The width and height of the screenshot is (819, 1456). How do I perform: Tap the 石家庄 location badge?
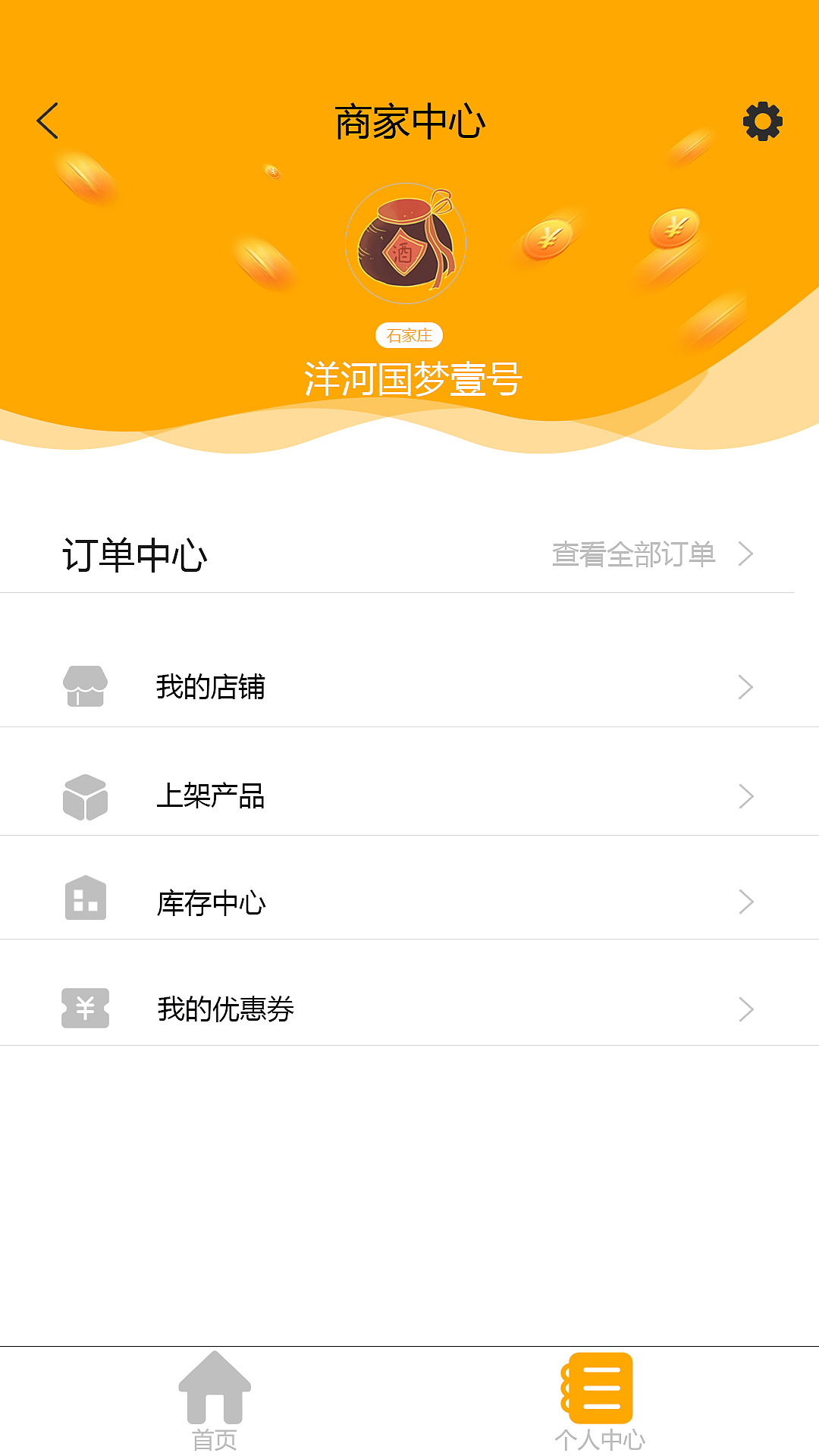409,334
